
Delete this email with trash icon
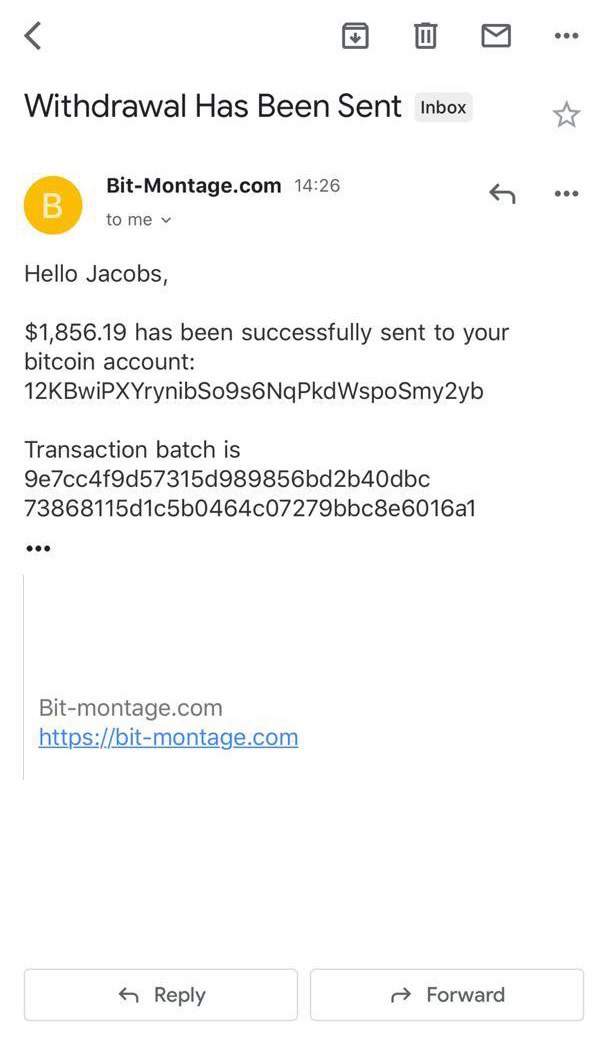pos(426,37)
